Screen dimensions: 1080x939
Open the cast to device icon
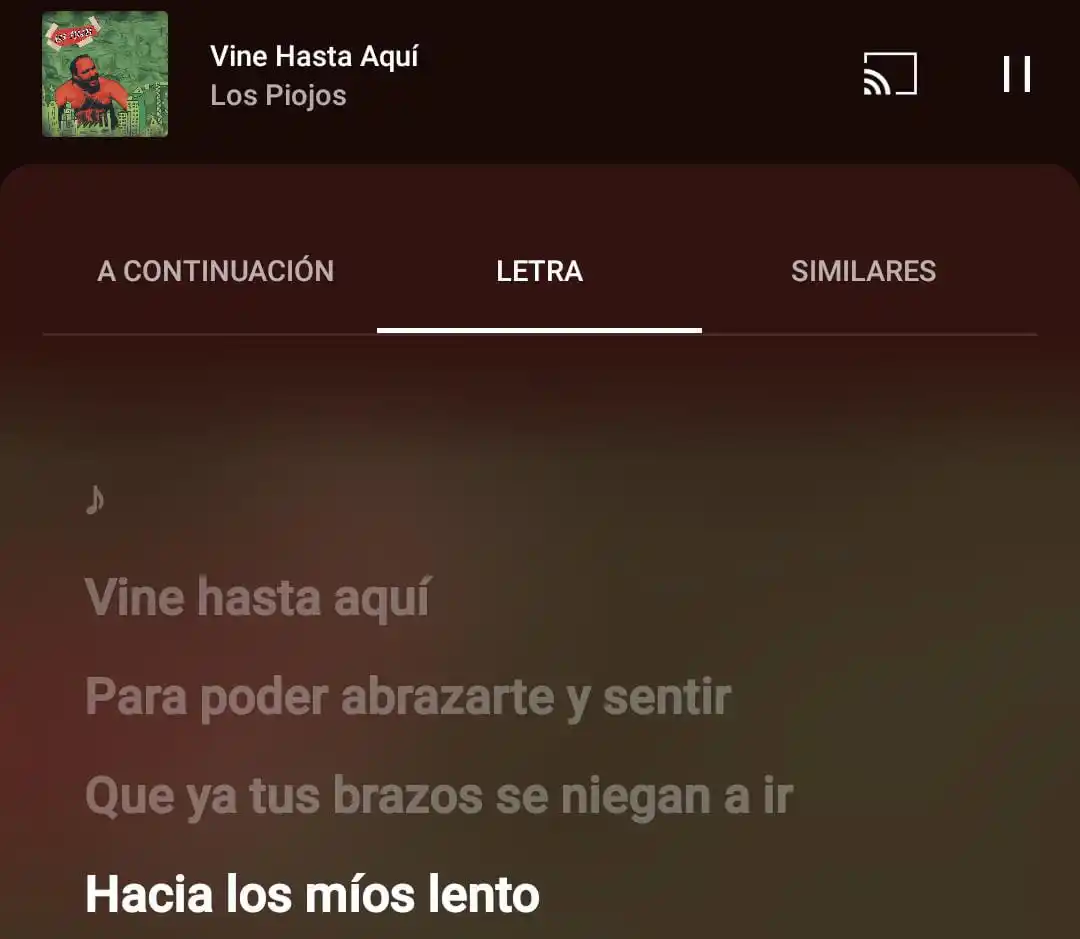coord(889,74)
